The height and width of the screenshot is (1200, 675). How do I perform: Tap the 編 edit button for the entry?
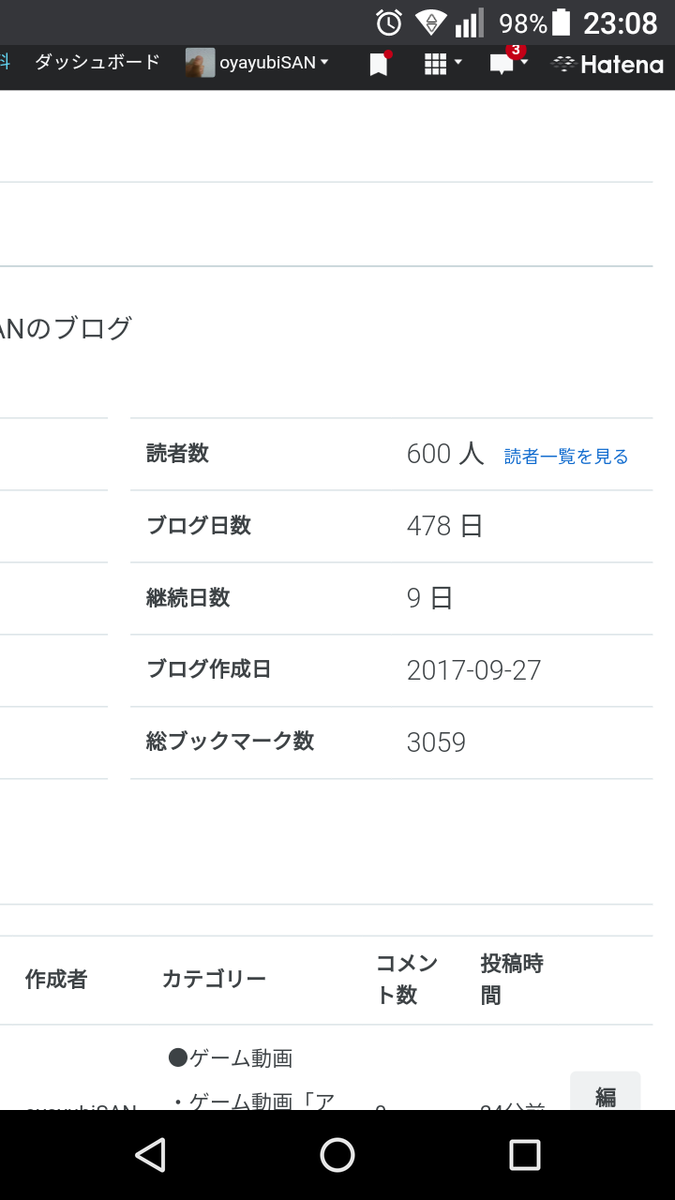click(x=605, y=1094)
